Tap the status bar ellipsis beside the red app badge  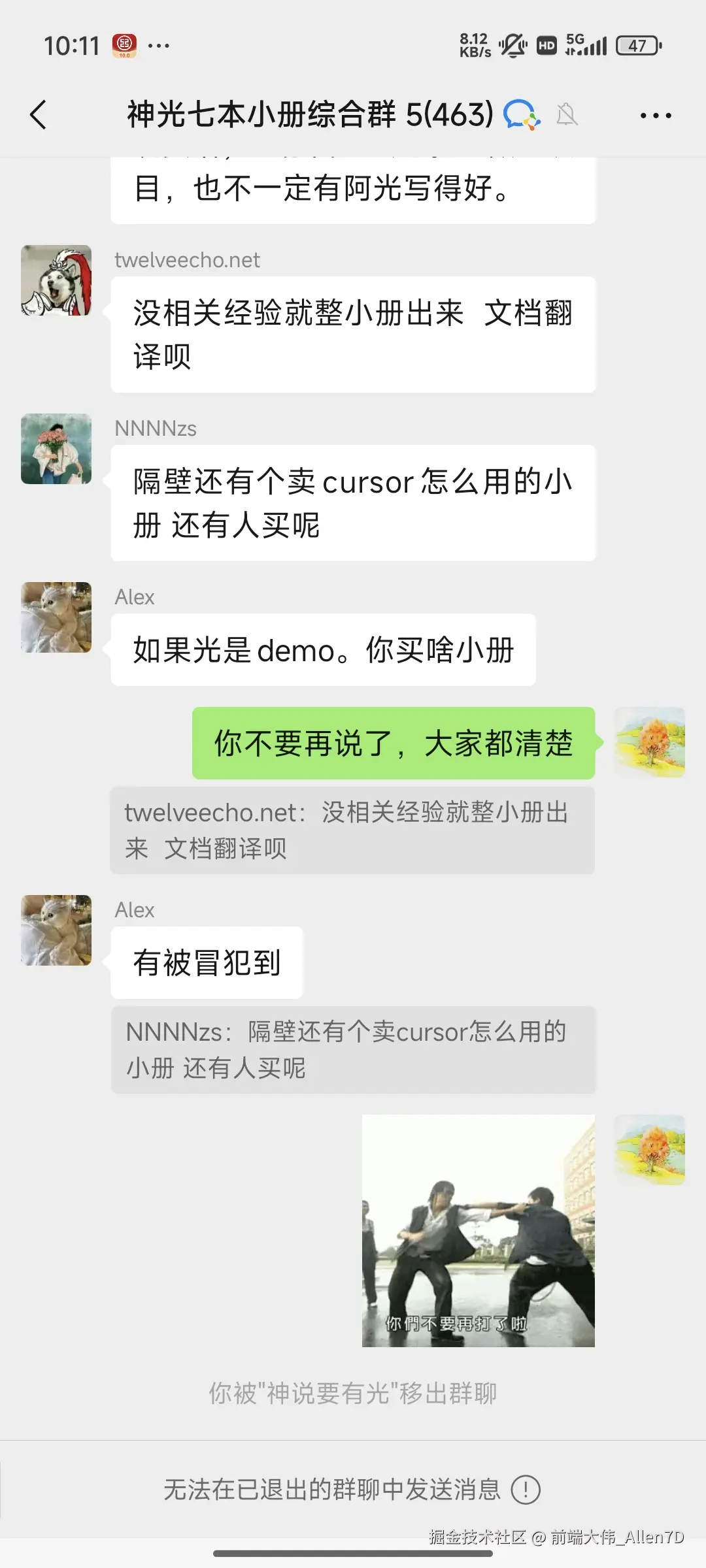159,44
